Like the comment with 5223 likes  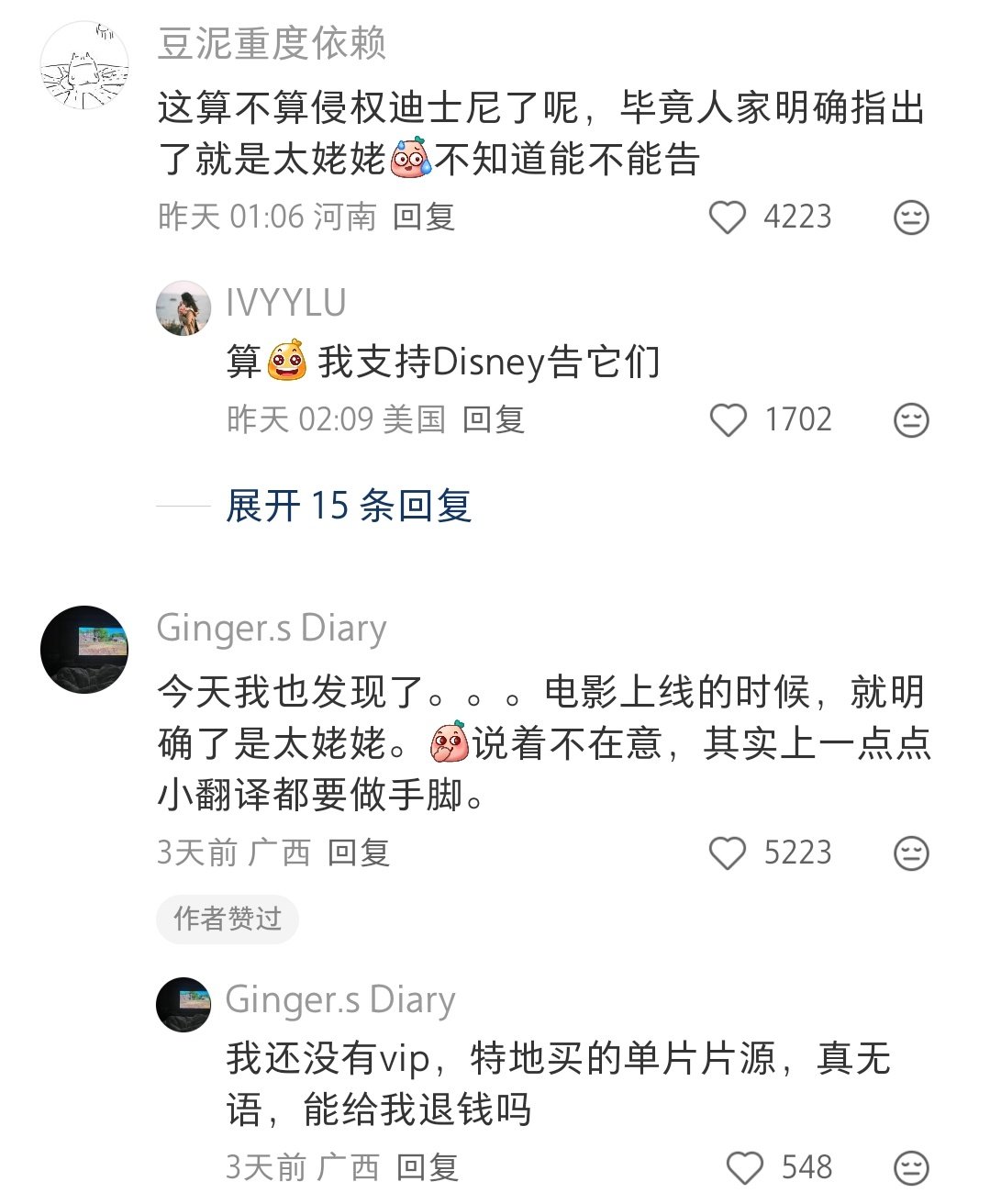729,853
